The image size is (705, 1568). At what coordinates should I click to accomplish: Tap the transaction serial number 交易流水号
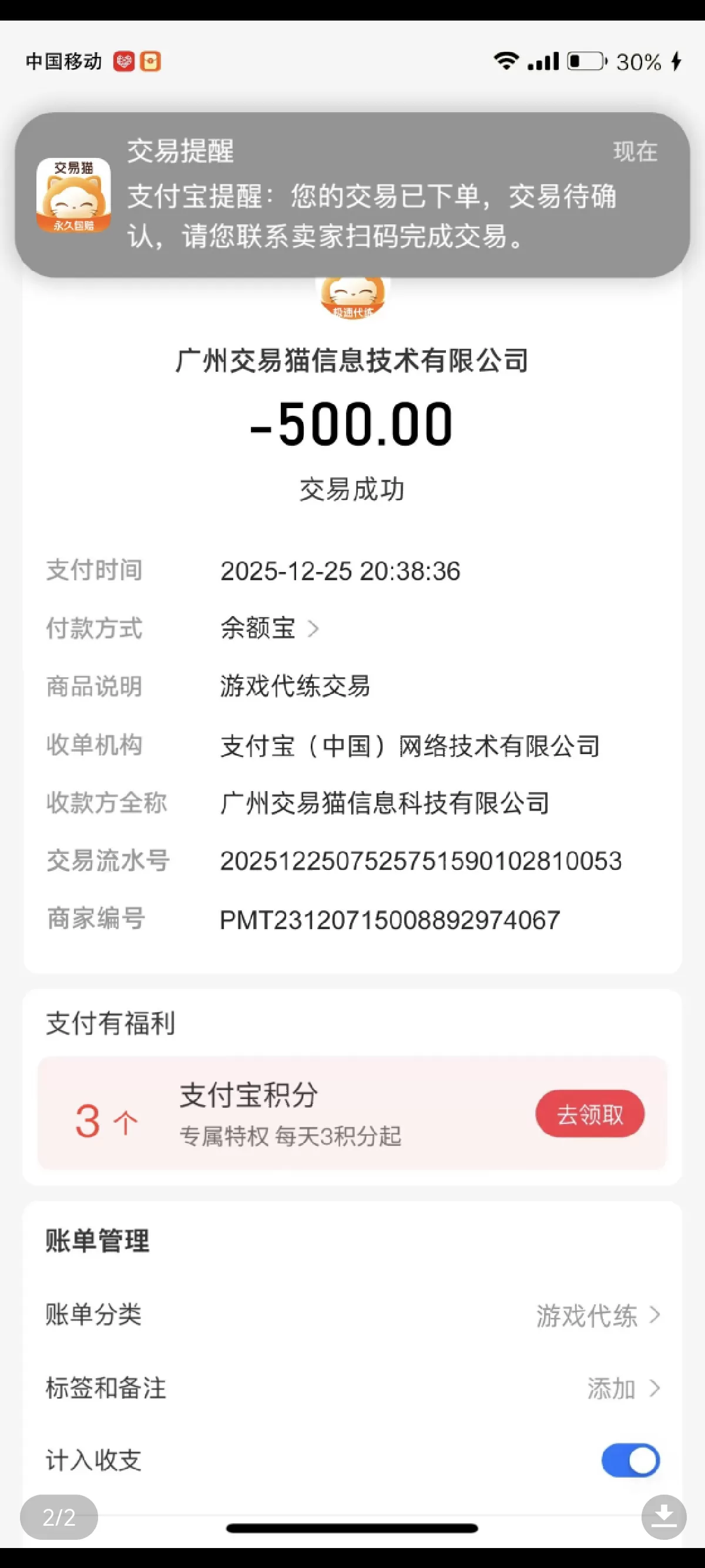pyautogui.click(x=420, y=861)
